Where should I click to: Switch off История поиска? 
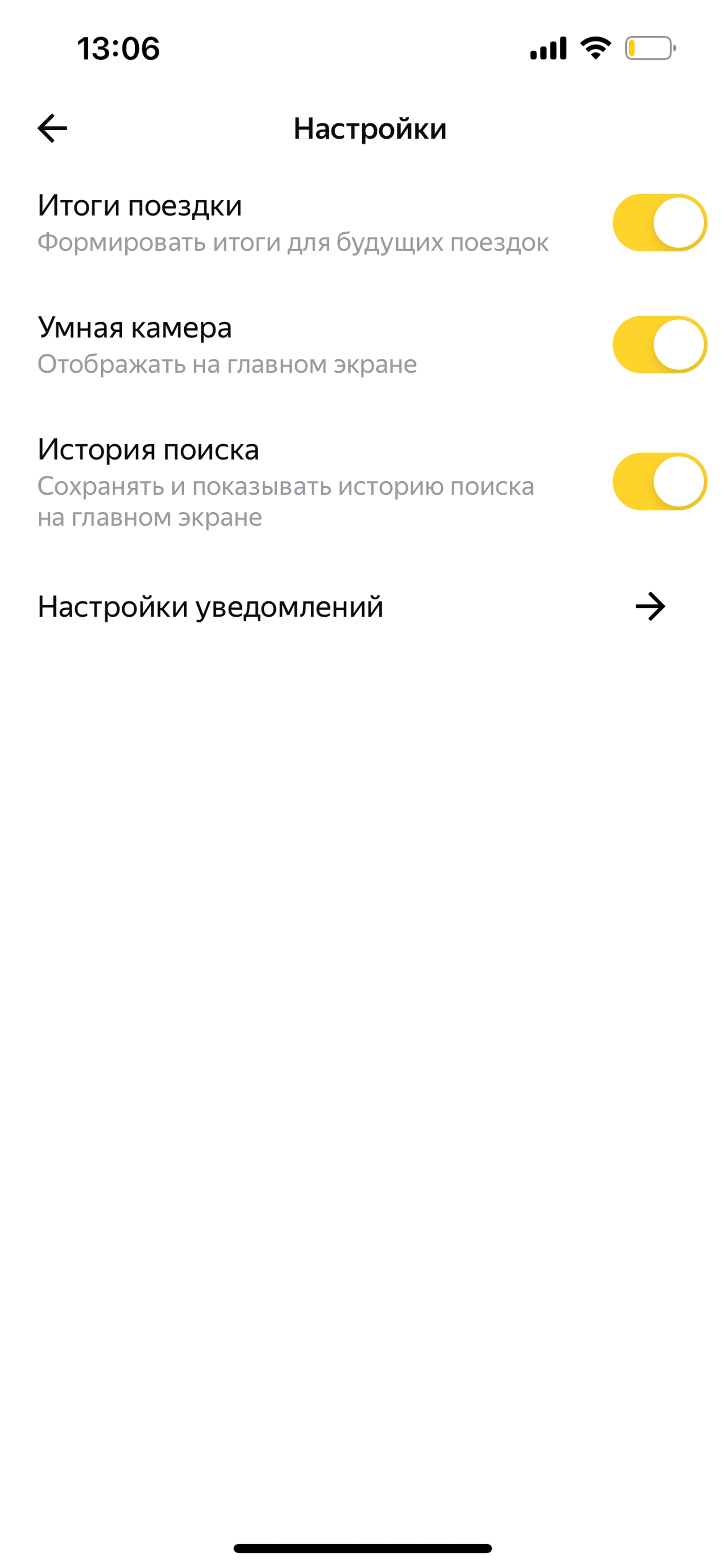[659, 481]
